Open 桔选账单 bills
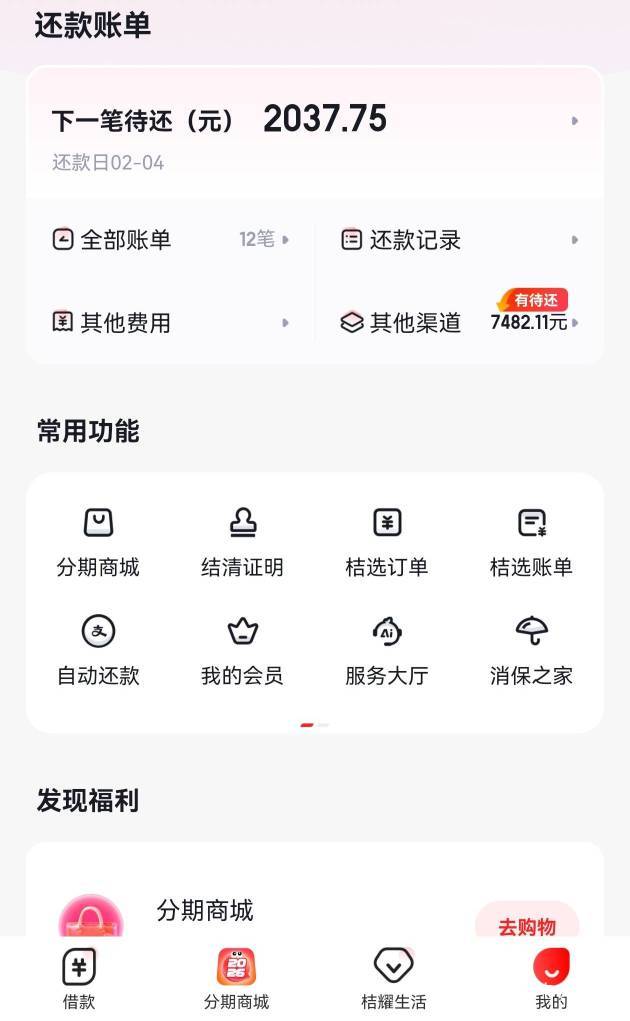 (x=531, y=542)
